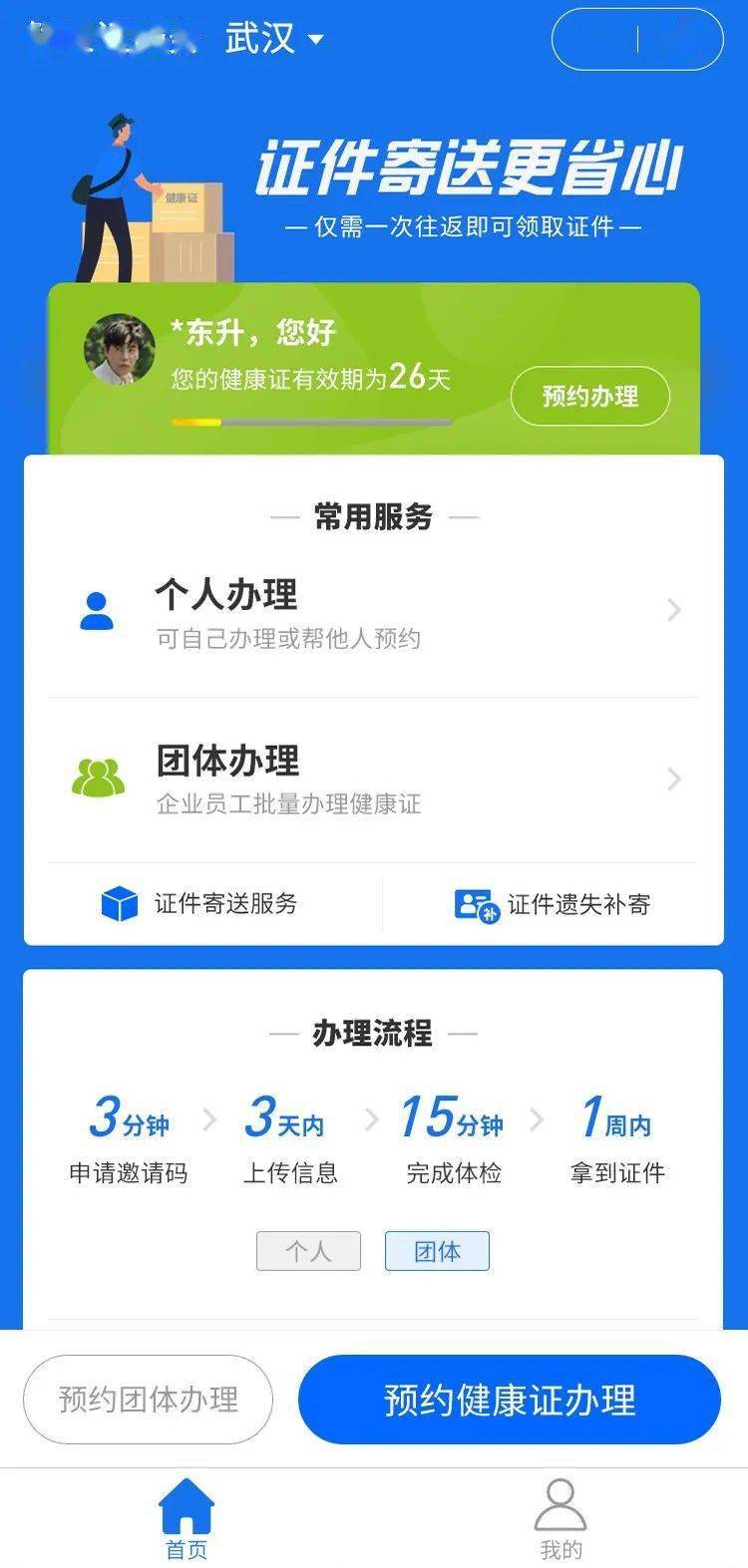Switch flow view to 个人
Screen dimensions: 748x1568
click(x=308, y=1251)
